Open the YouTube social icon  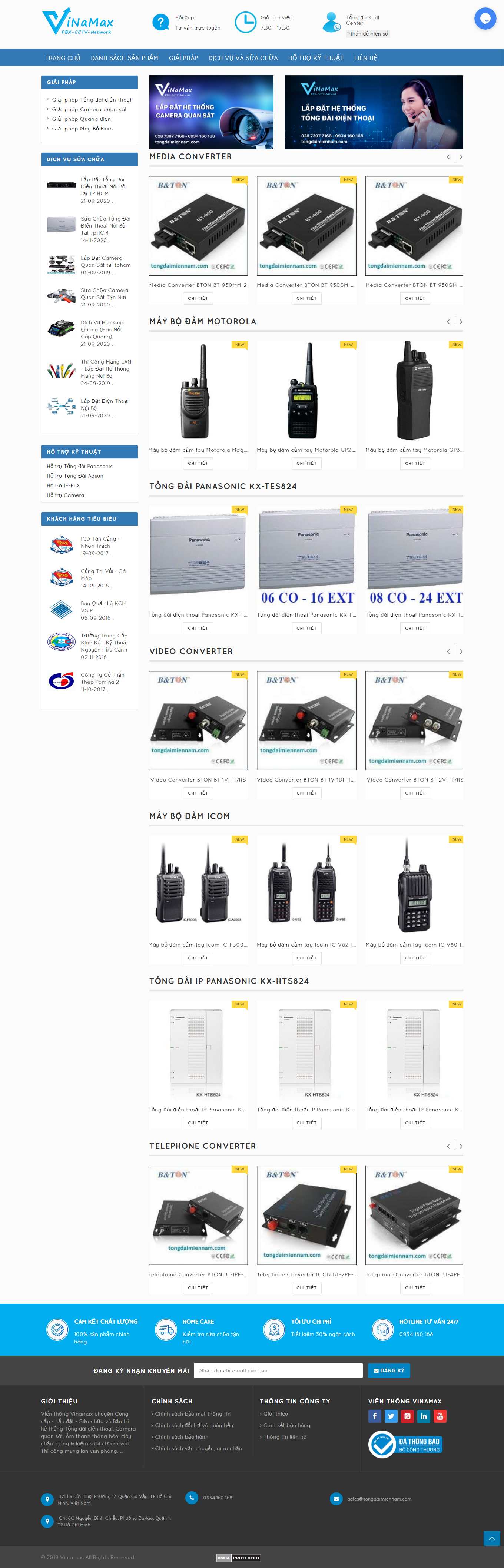tap(440, 1416)
